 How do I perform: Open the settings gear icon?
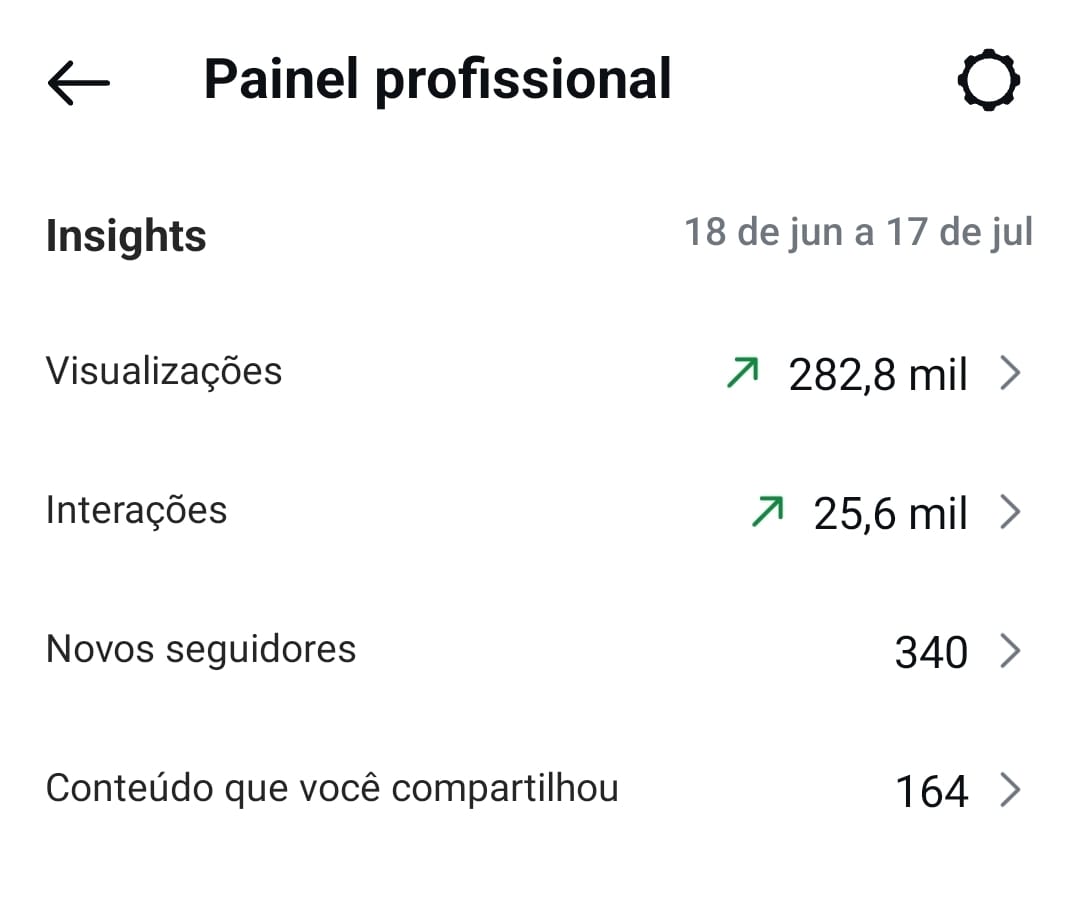[989, 81]
